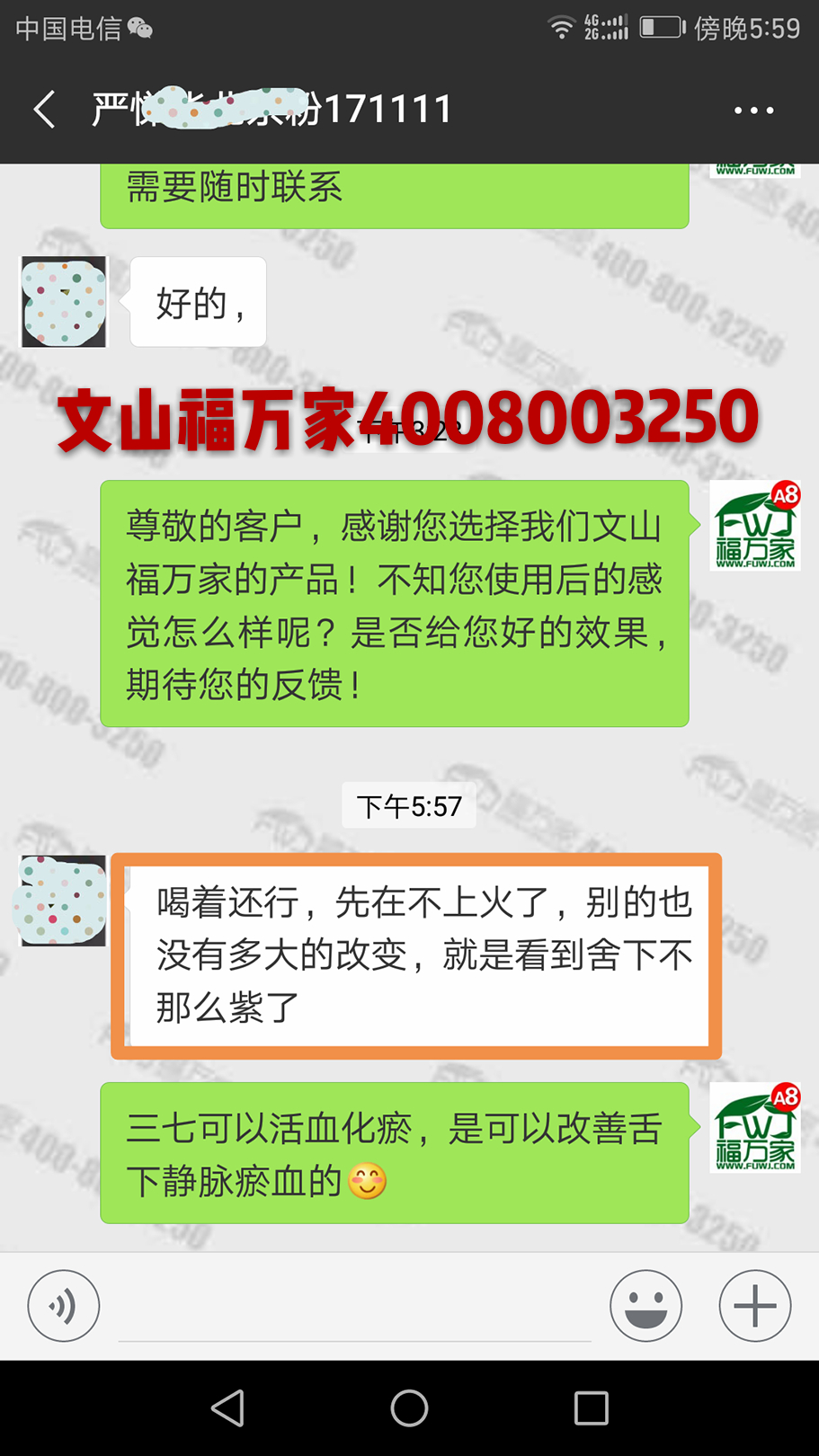The image size is (819, 1456).
Task: Open chat info via three-dot menu
Action: pyautogui.click(x=753, y=110)
